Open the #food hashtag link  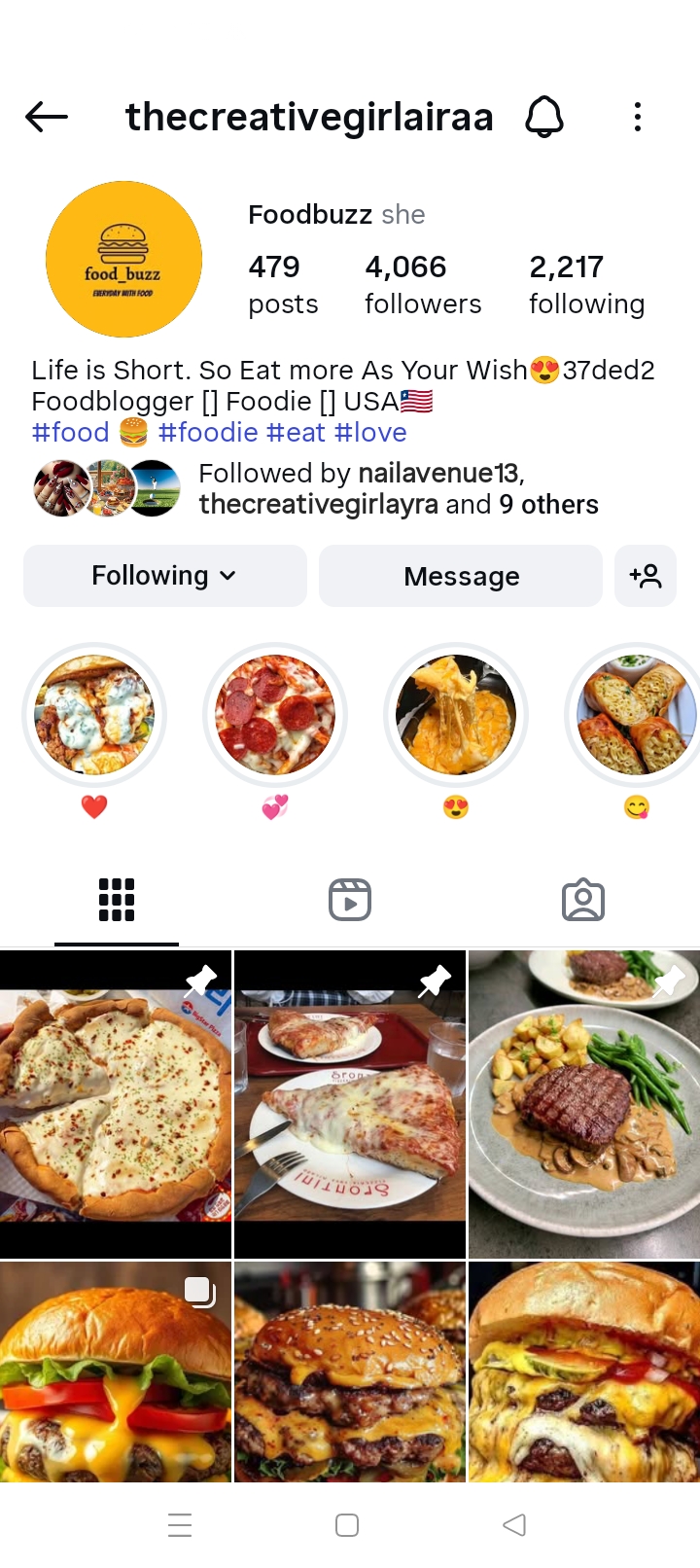69,432
